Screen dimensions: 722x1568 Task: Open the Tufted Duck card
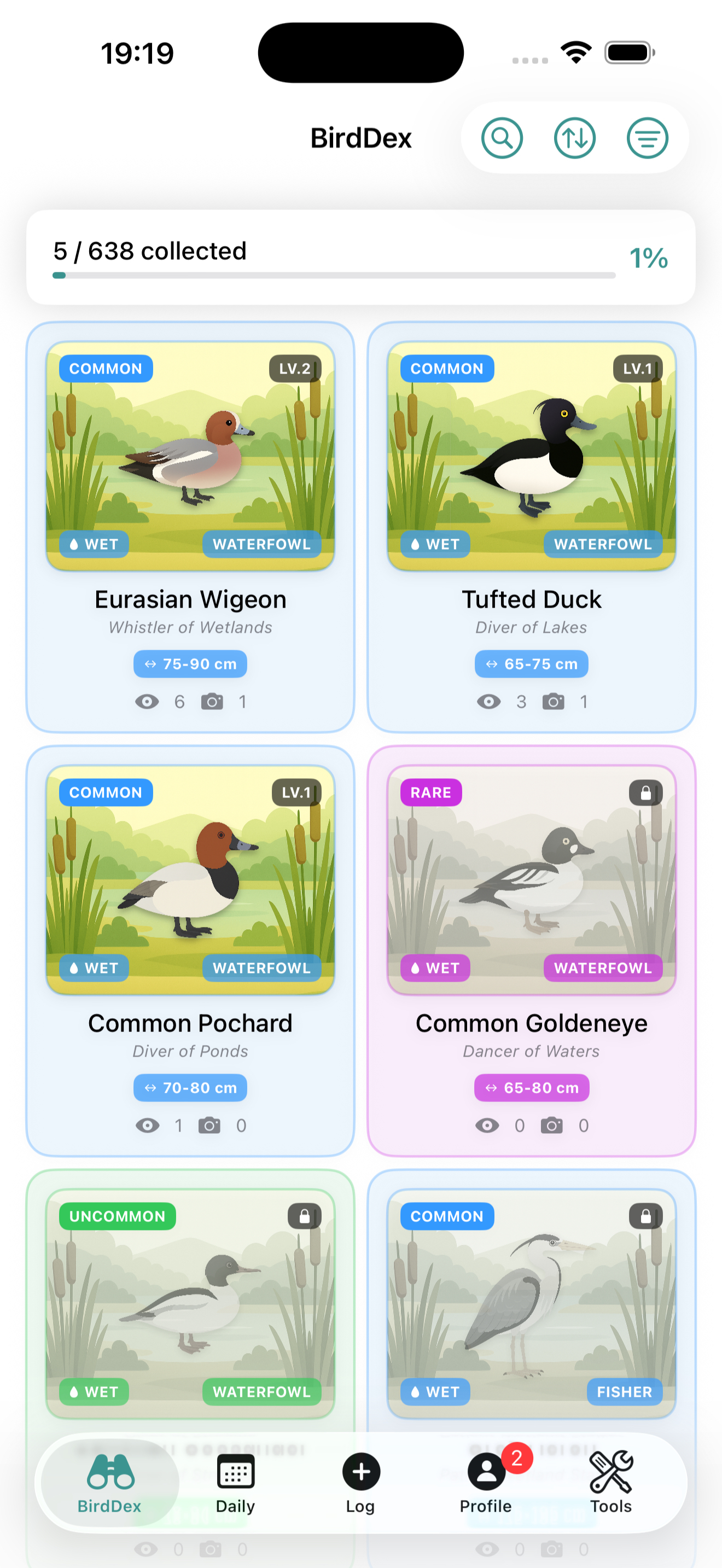(x=531, y=526)
